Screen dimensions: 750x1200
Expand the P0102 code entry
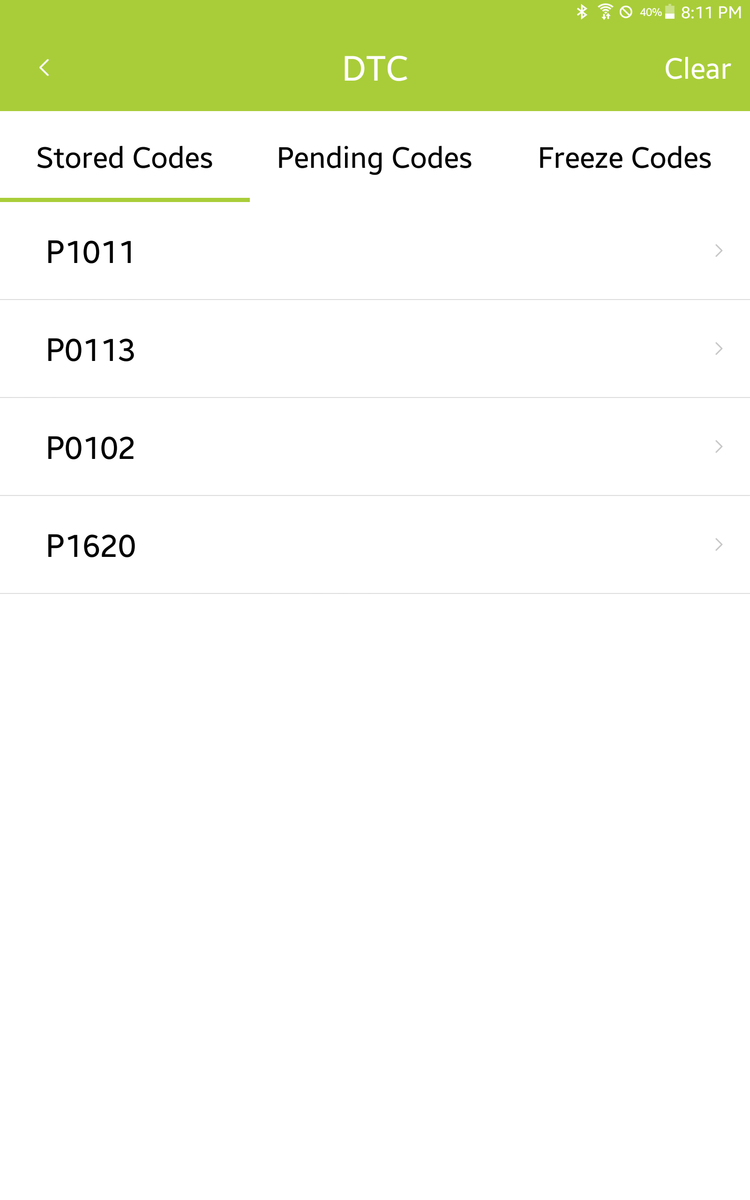tap(718, 446)
